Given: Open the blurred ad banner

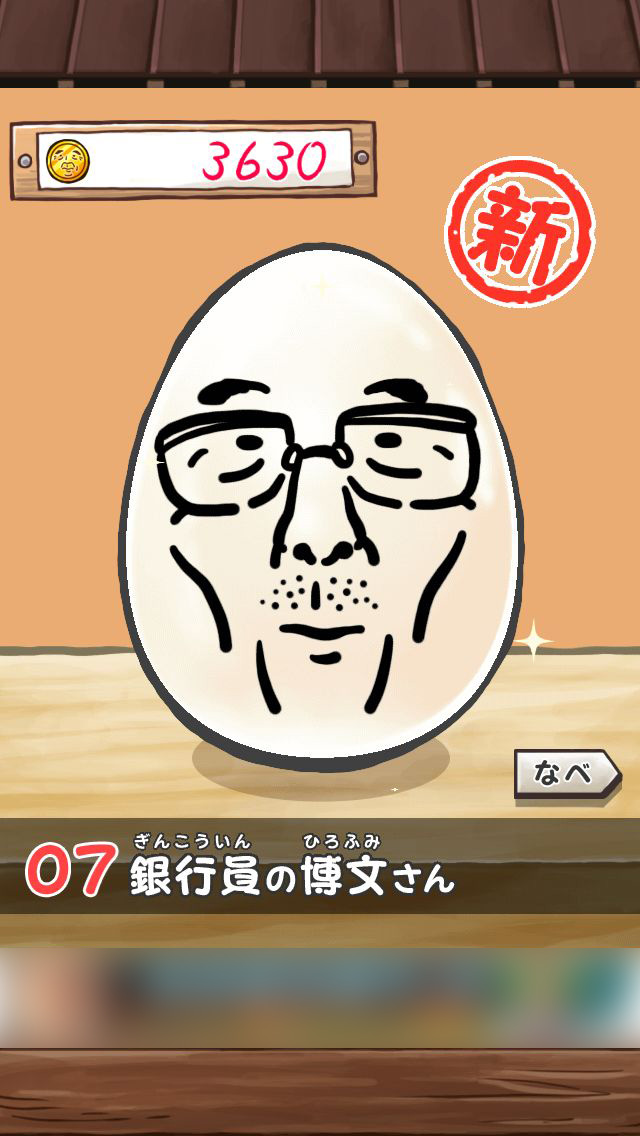Looking at the screenshot, I should [320, 997].
